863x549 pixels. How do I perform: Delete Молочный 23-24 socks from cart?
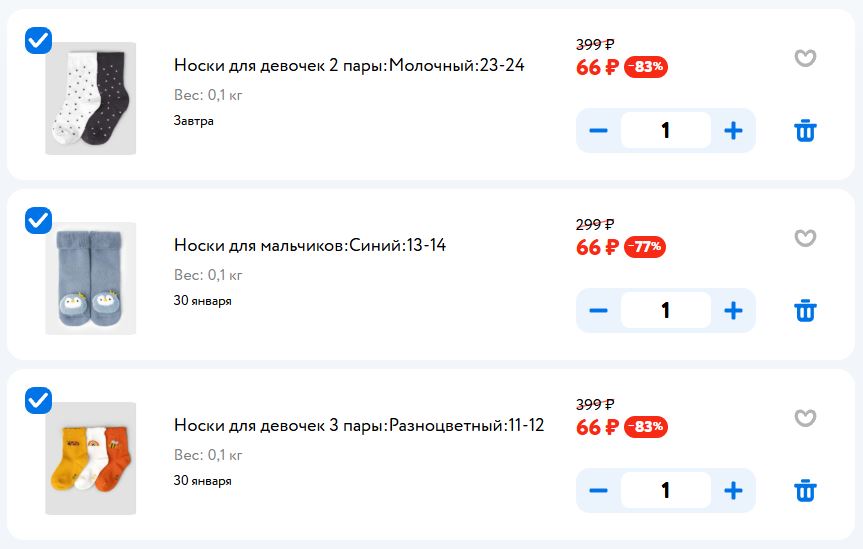click(805, 131)
